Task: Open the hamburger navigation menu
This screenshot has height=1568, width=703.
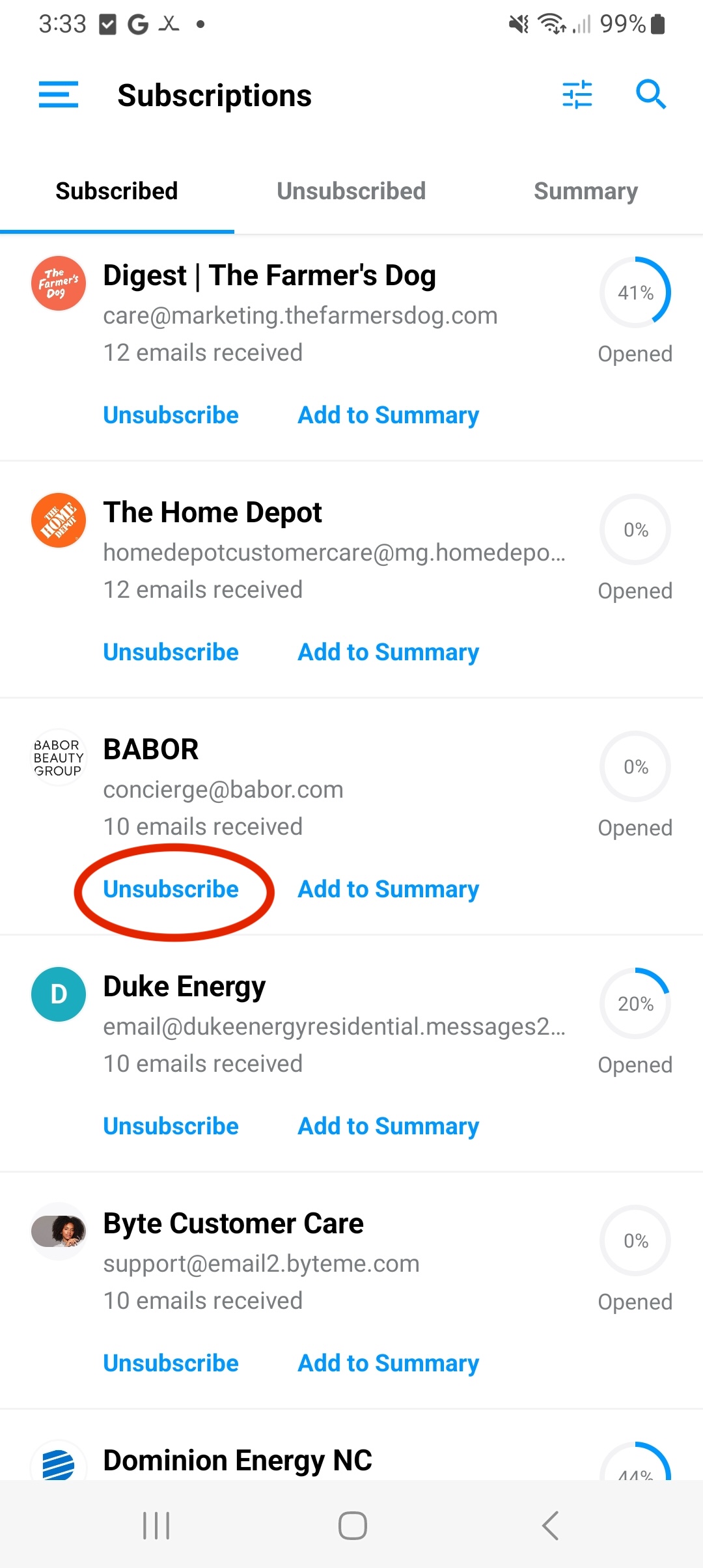Action: [x=58, y=95]
